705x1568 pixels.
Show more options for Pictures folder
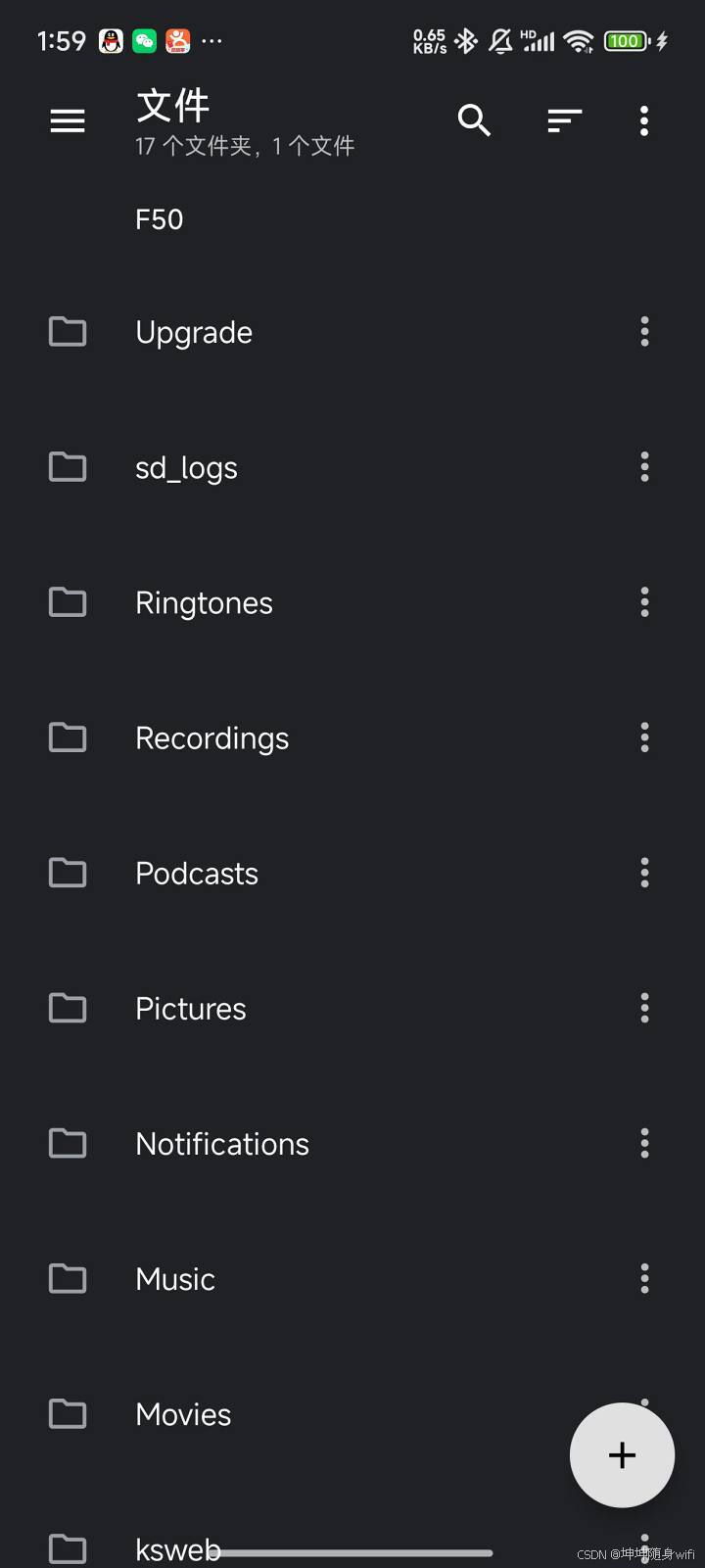pyautogui.click(x=644, y=1008)
